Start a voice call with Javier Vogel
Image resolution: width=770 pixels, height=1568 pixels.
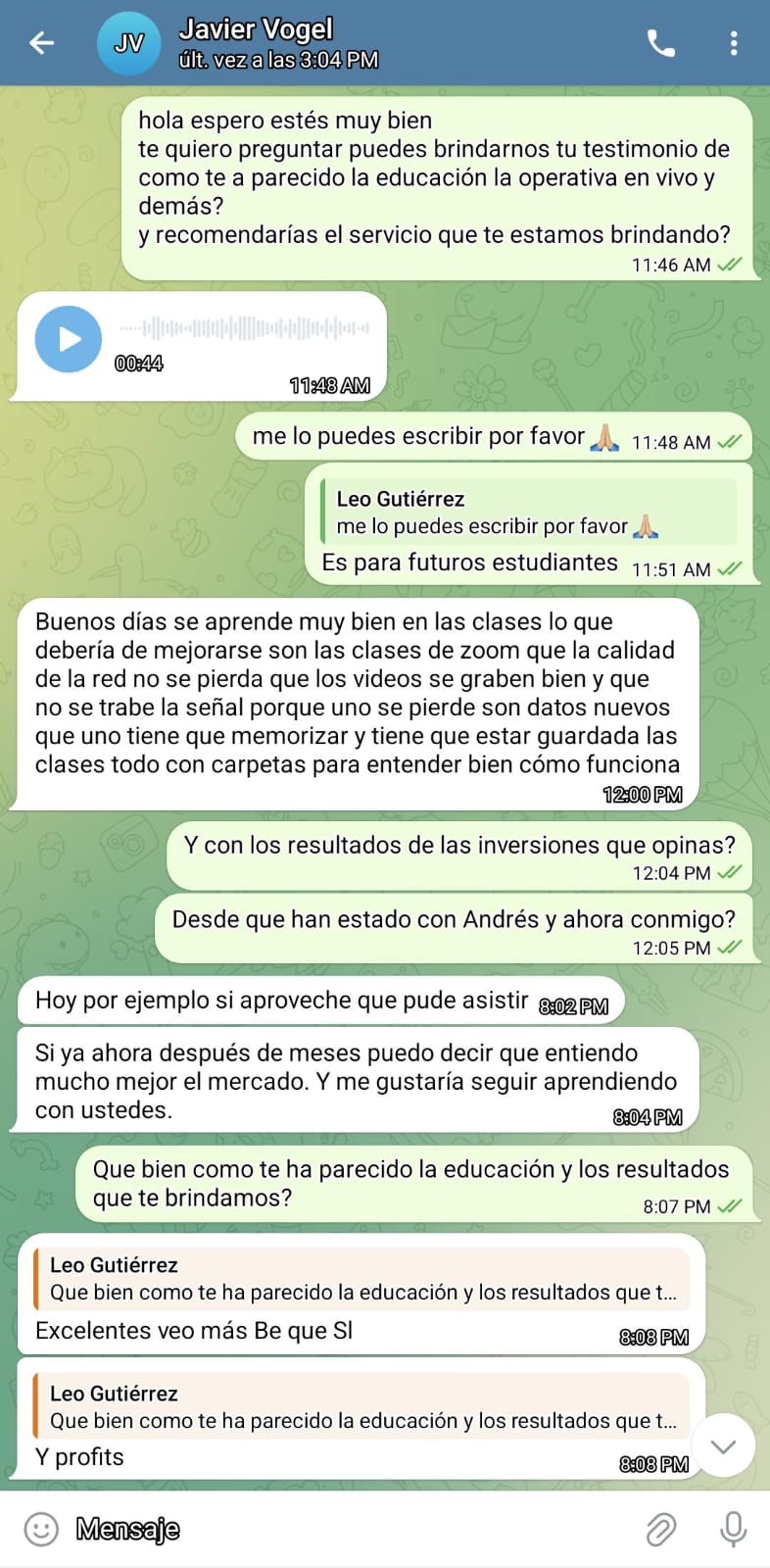(661, 43)
